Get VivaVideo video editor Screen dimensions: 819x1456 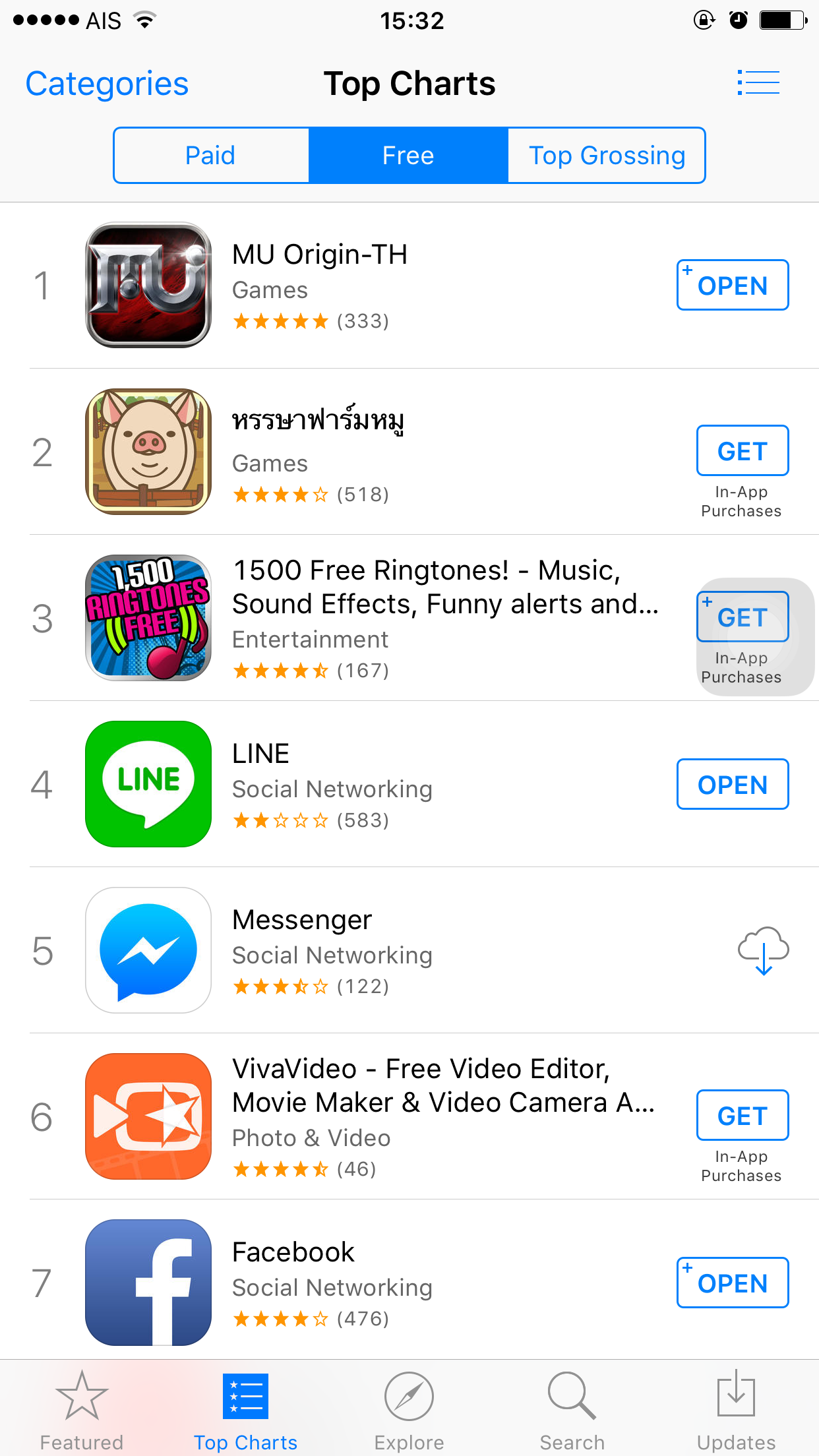(x=742, y=1116)
